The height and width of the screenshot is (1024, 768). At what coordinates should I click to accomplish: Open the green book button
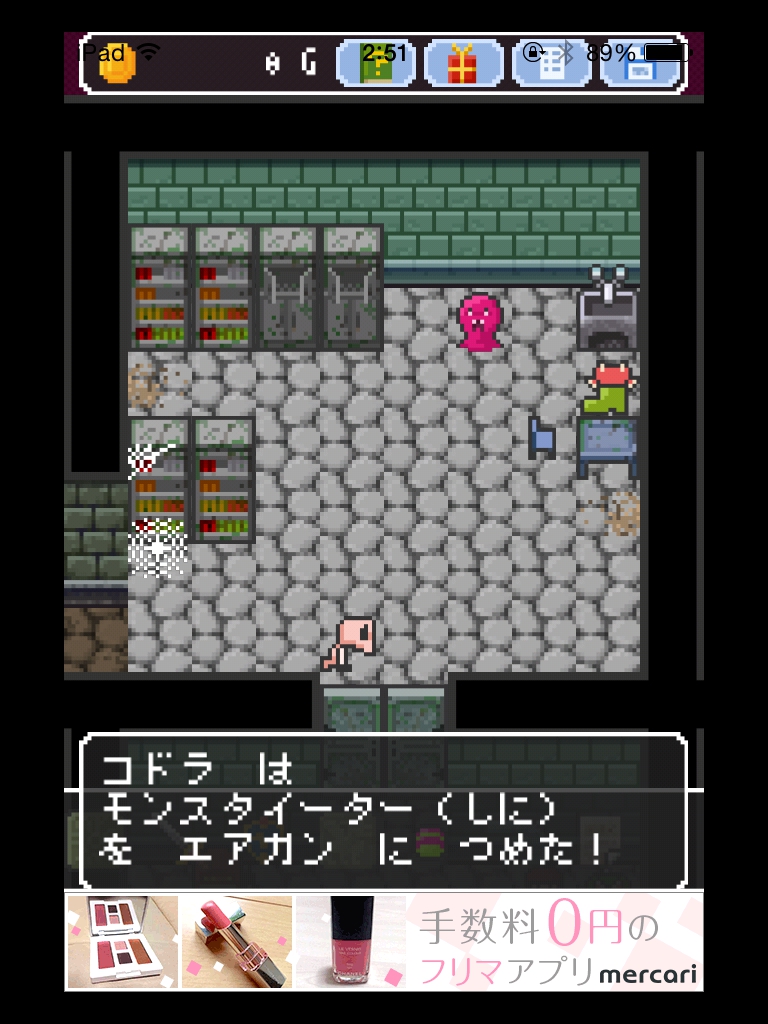pyautogui.click(x=376, y=64)
